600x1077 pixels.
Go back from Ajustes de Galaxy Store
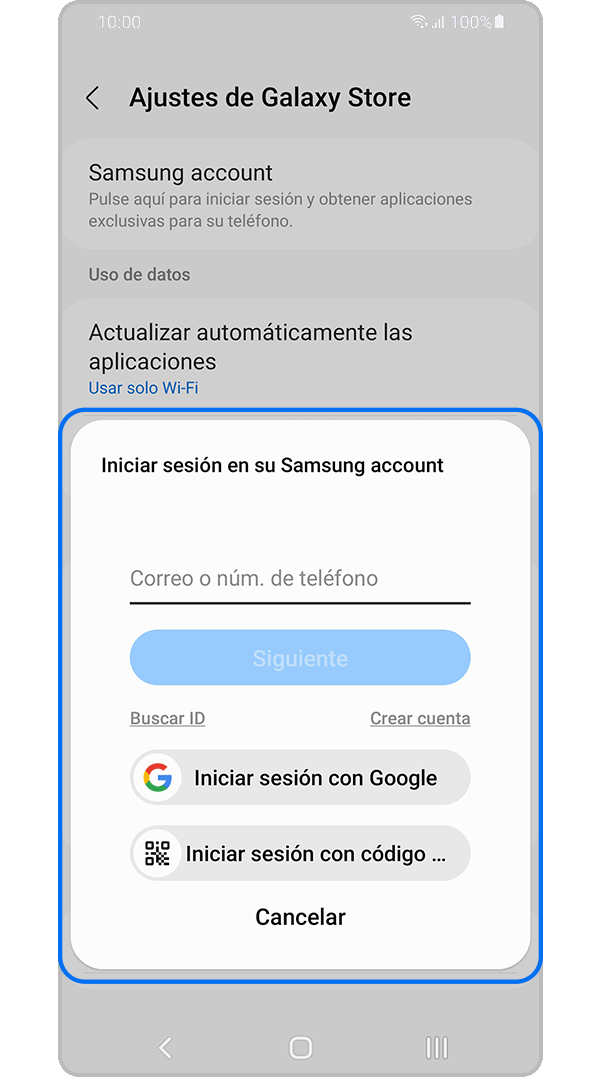pos(93,98)
